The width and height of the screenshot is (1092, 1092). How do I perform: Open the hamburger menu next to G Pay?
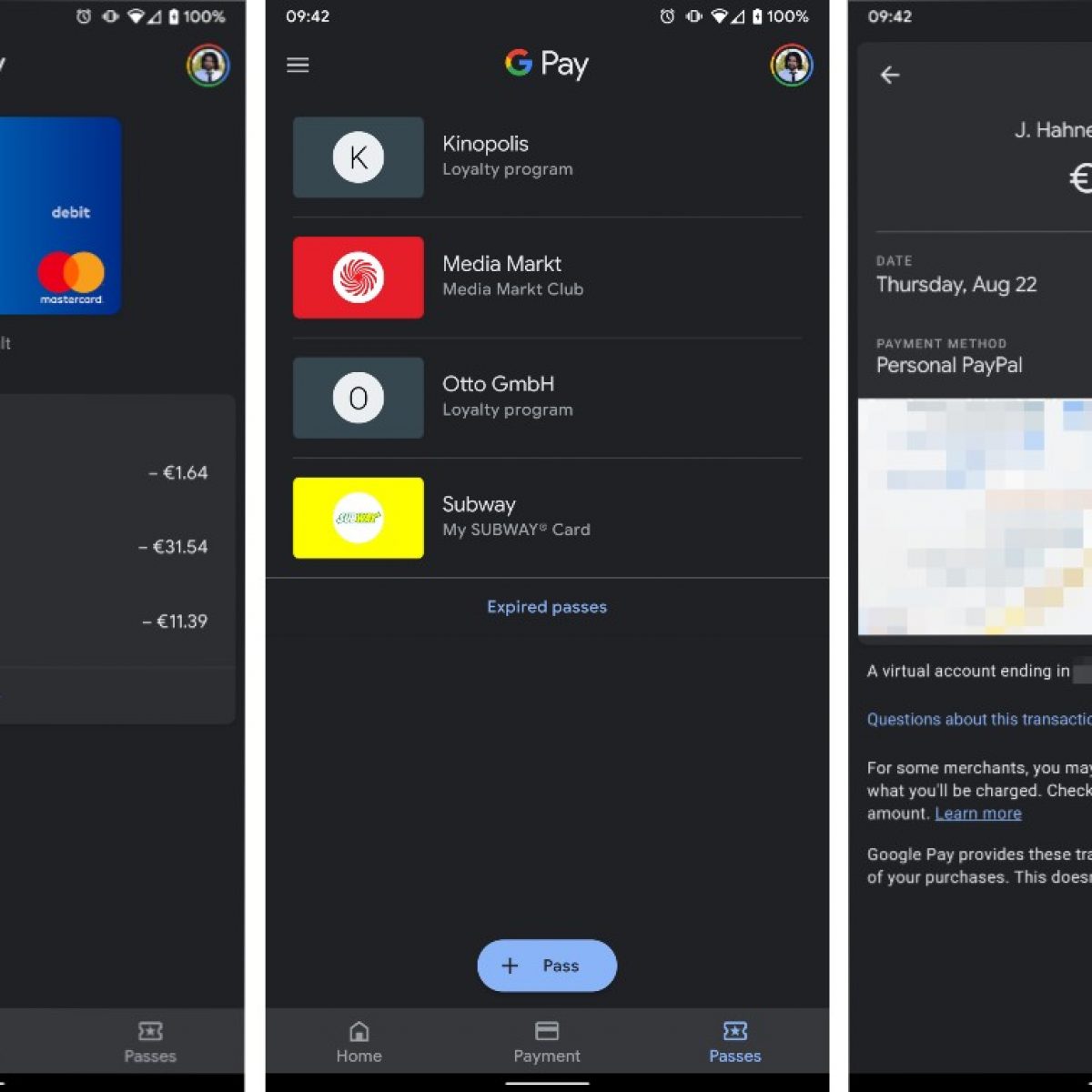(298, 66)
